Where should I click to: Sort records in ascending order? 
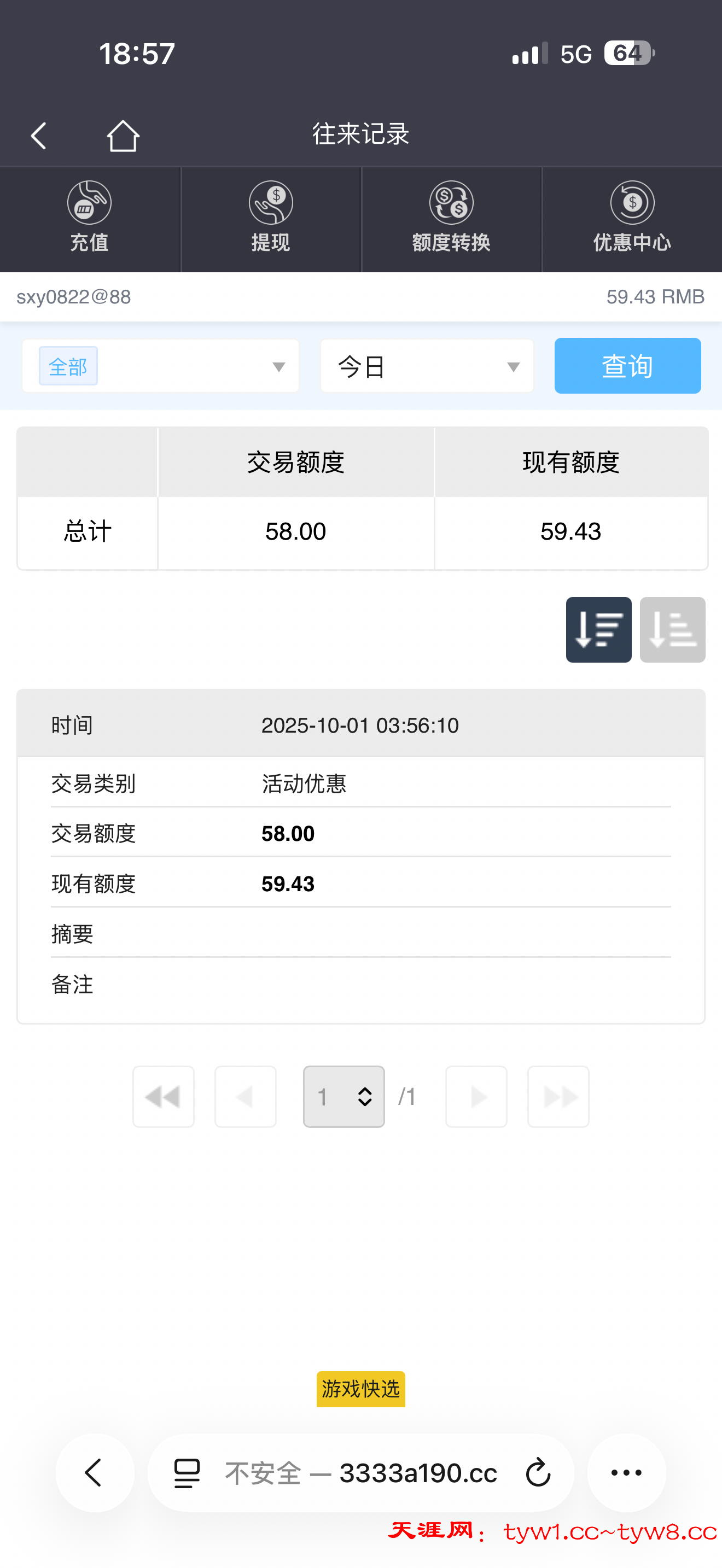(672, 629)
